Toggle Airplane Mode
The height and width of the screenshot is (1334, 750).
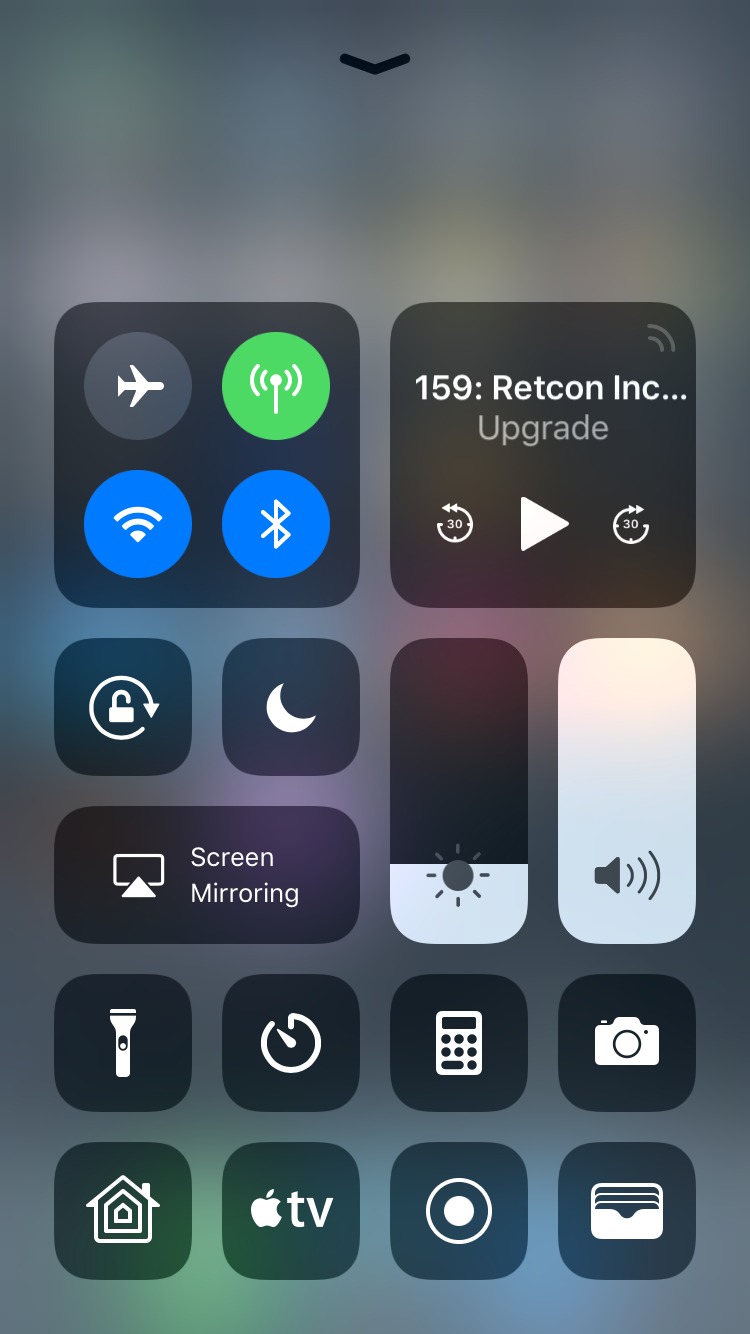click(x=138, y=386)
